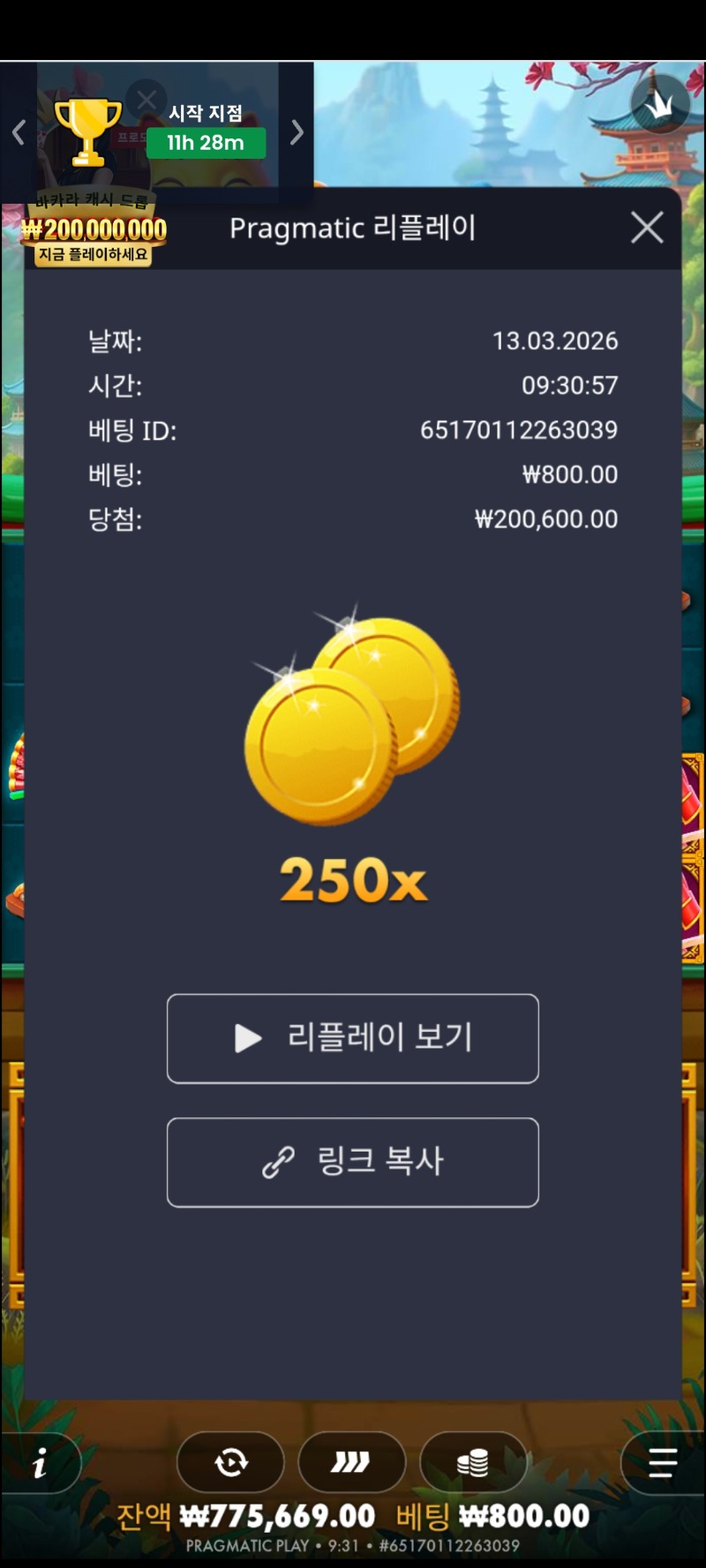Dismiss the tournament promo banner
Image resolution: width=706 pixels, height=1568 pixels.
point(146,100)
